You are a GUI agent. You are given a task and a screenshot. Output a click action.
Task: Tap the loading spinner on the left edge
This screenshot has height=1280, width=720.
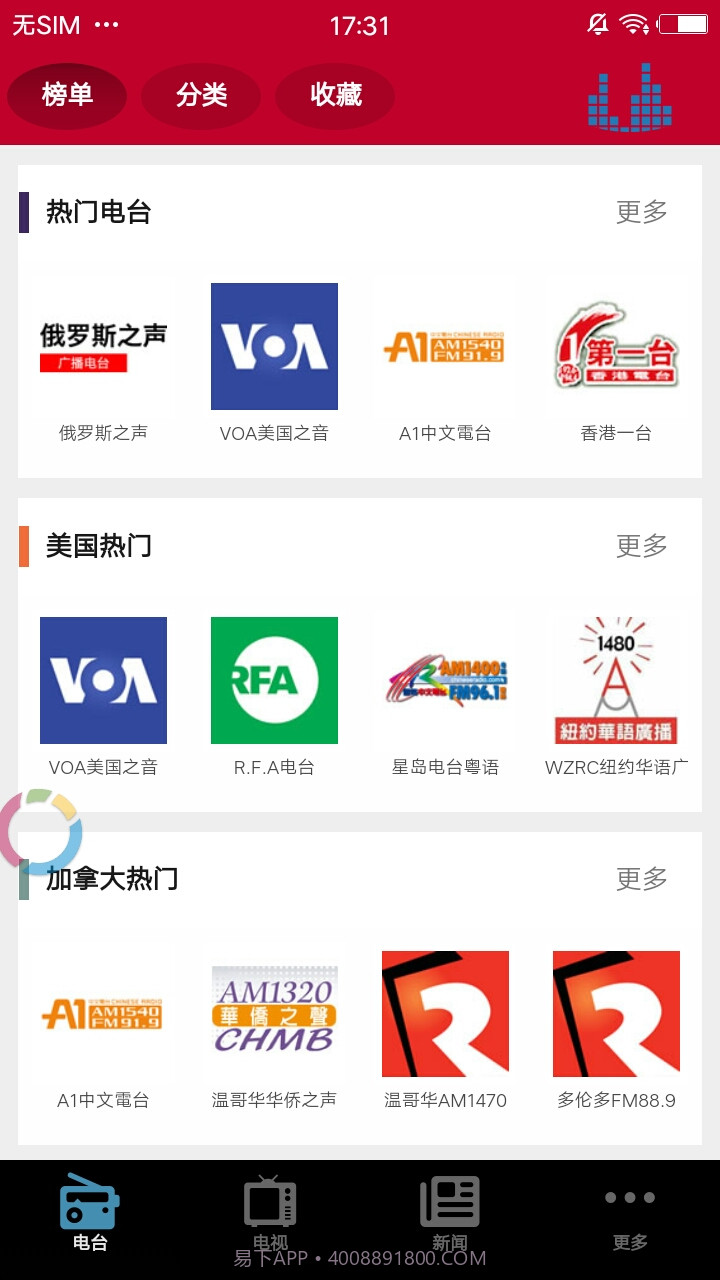tap(40, 830)
